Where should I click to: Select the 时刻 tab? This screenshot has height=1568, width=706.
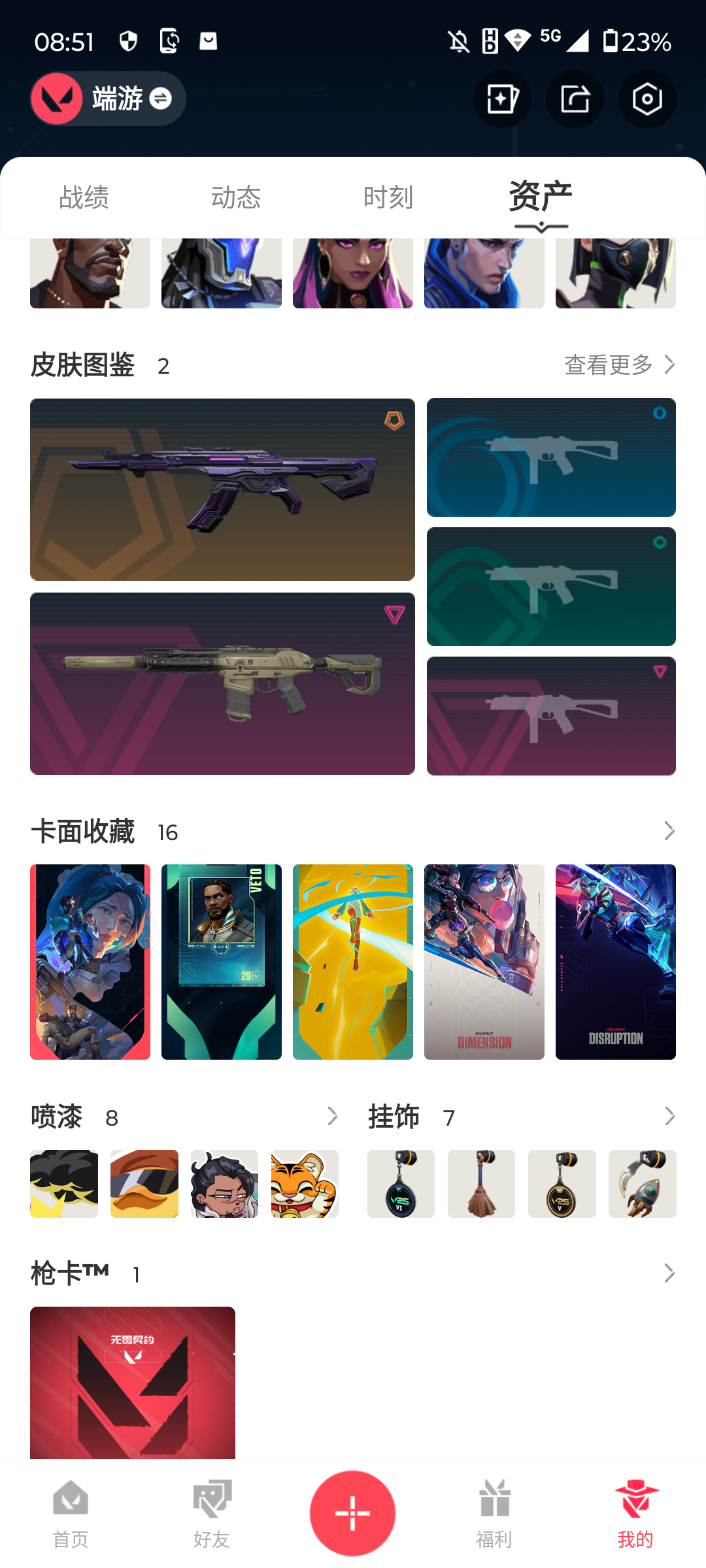click(x=388, y=197)
